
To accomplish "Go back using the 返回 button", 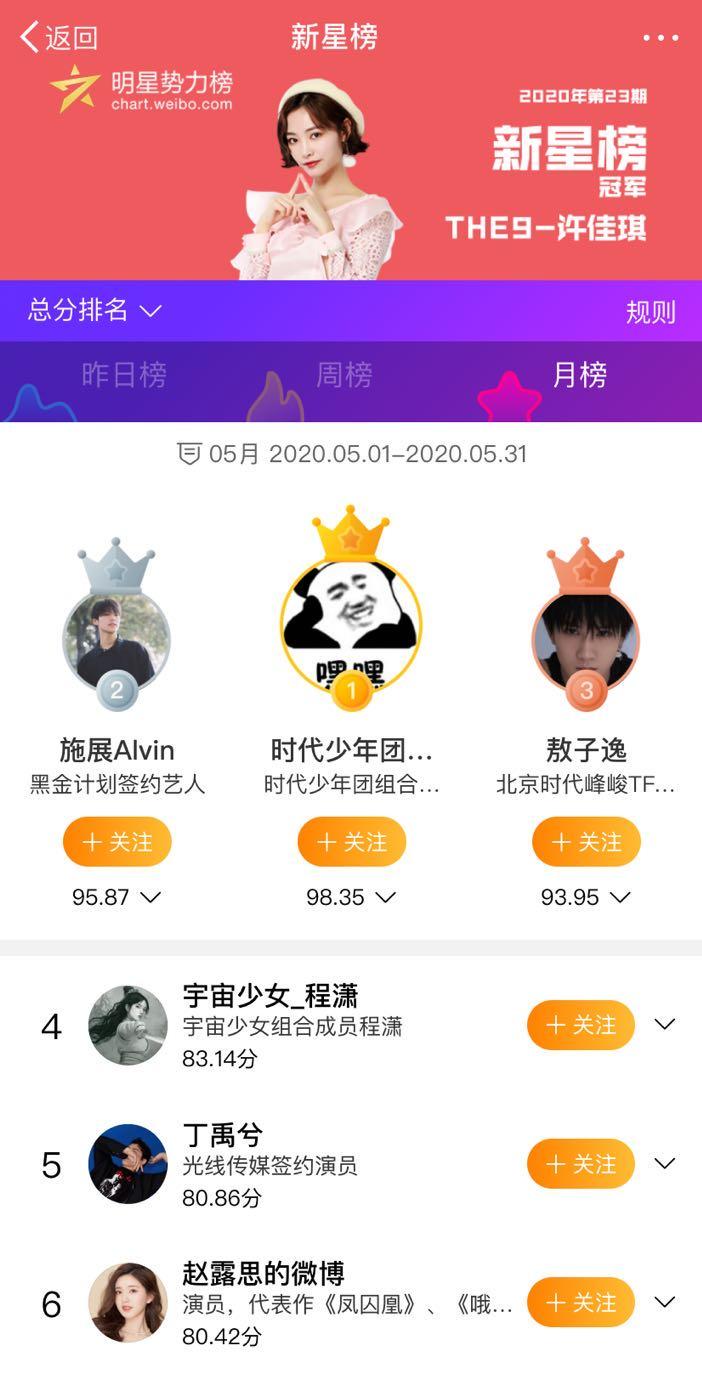I will tap(59, 38).
